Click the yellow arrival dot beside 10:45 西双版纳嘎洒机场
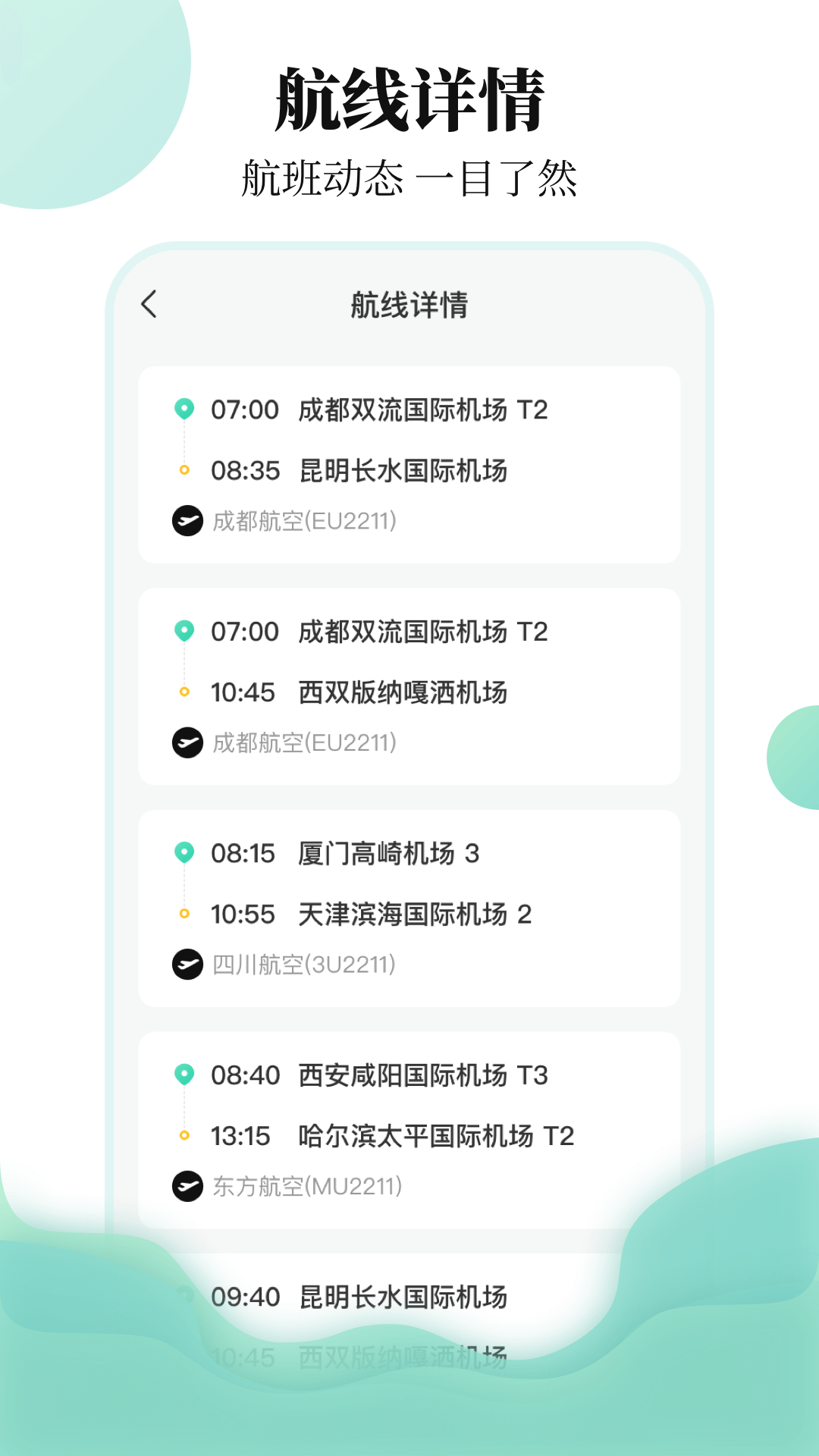 [184, 691]
